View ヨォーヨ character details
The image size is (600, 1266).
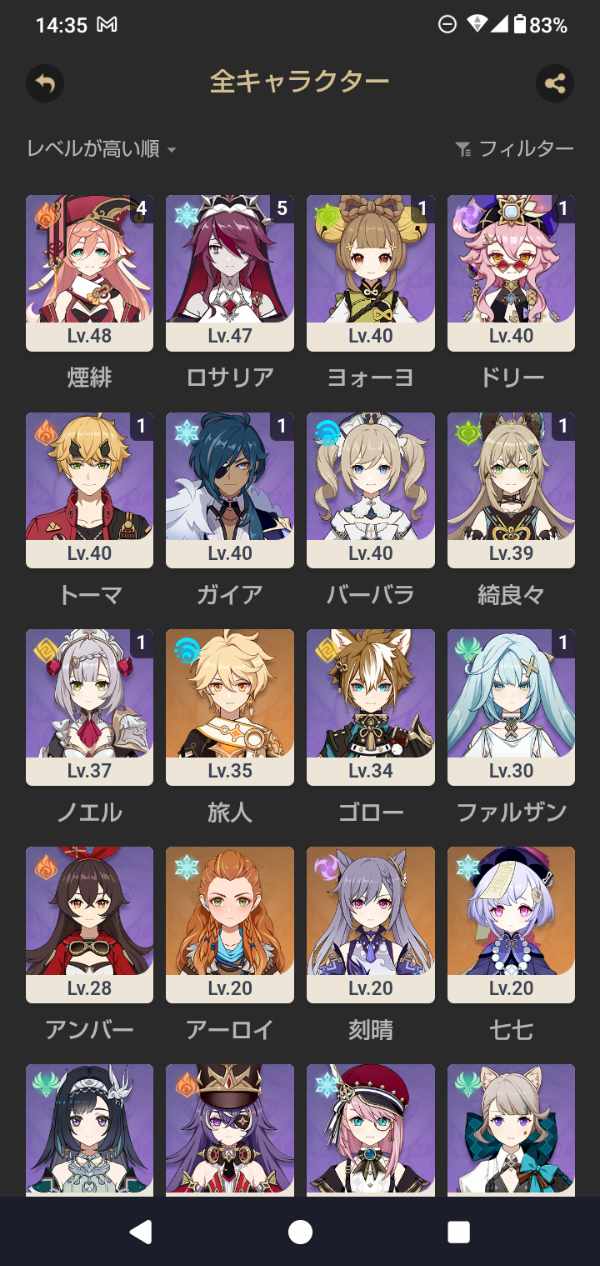[x=371, y=273]
